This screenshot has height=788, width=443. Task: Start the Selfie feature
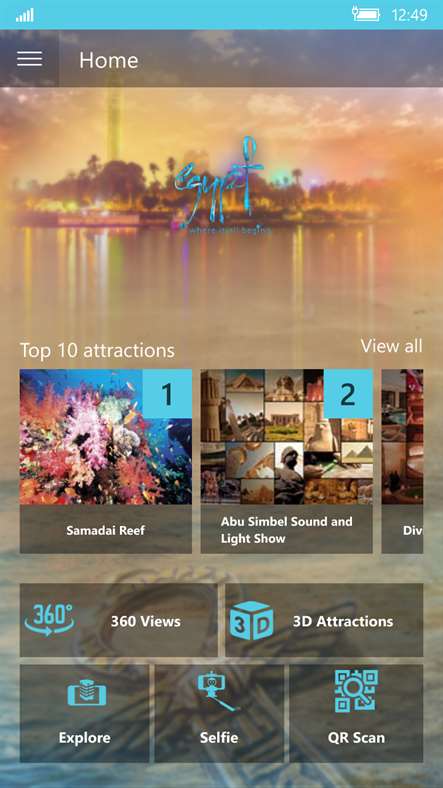pyautogui.click(x=219, y=713)
